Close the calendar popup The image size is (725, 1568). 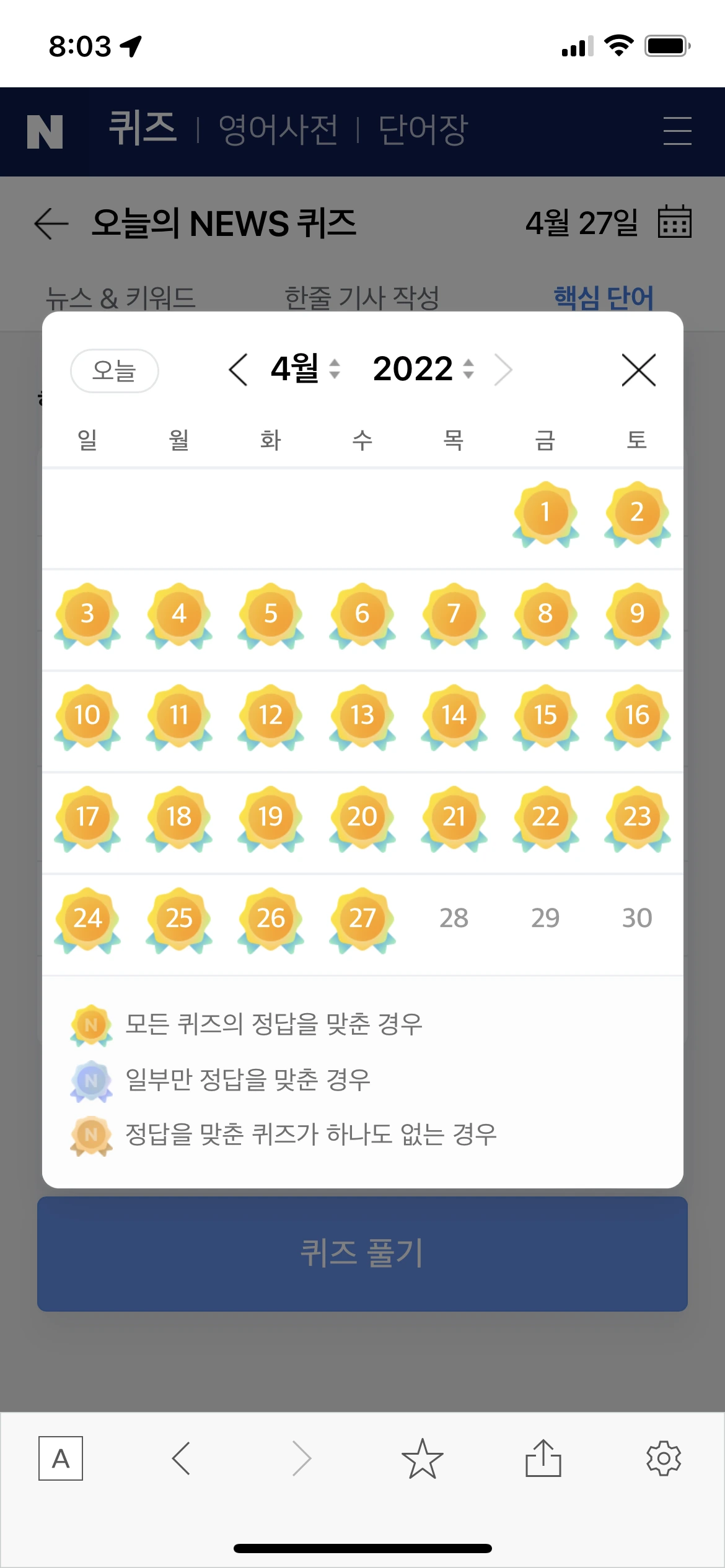(x=638, y=370)
